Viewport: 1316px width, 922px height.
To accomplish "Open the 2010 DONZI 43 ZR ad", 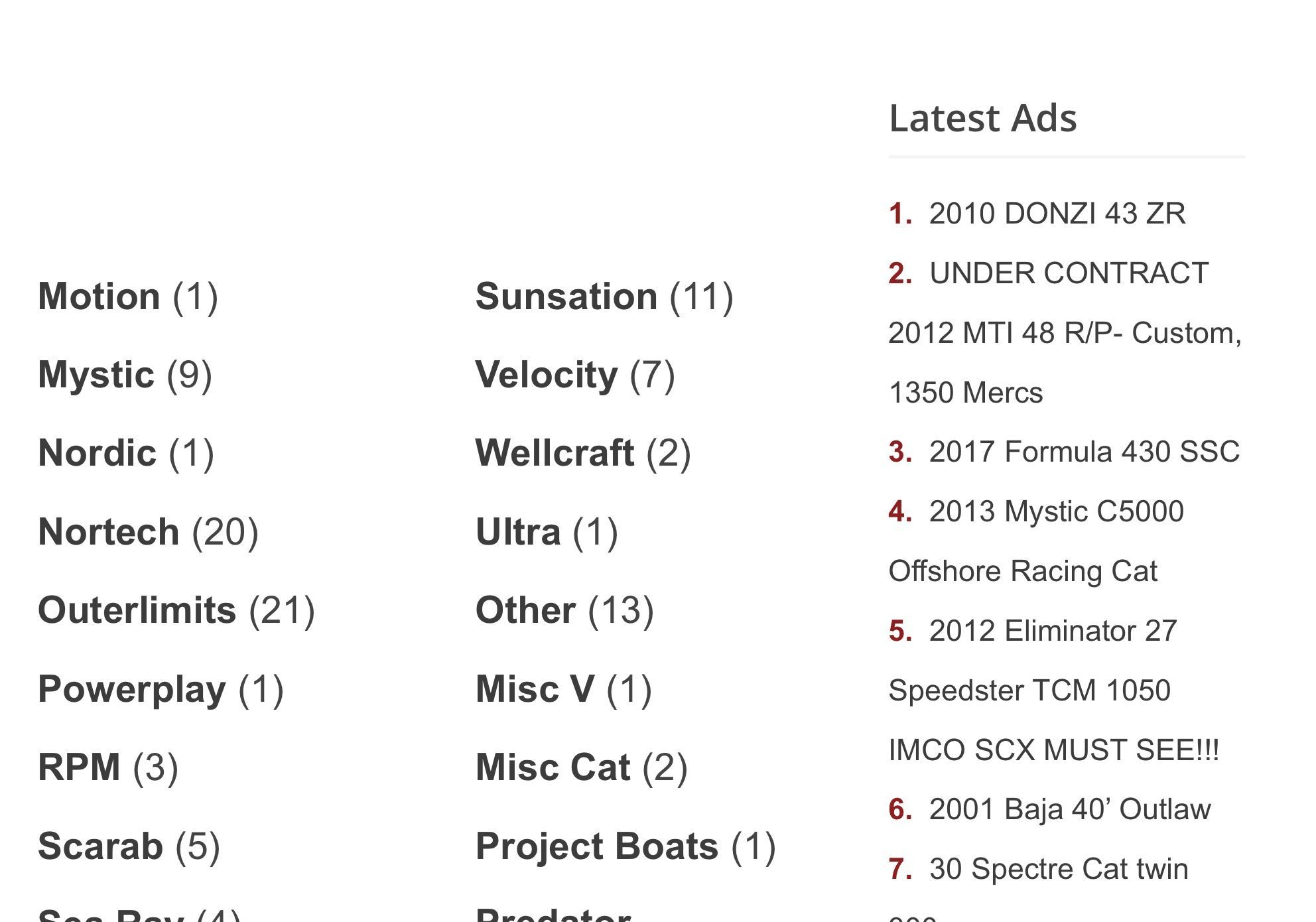I will click(1057, 214).
